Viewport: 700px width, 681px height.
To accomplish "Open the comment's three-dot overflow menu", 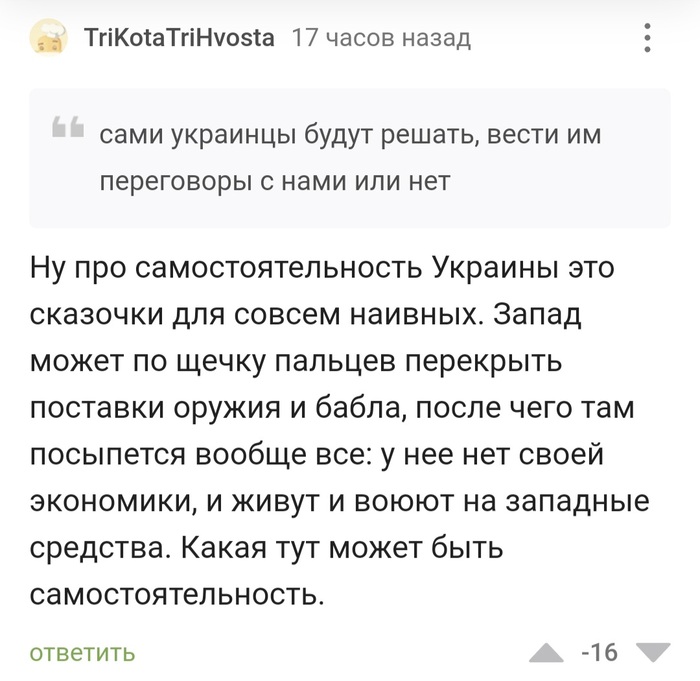I will click(648, 39).
